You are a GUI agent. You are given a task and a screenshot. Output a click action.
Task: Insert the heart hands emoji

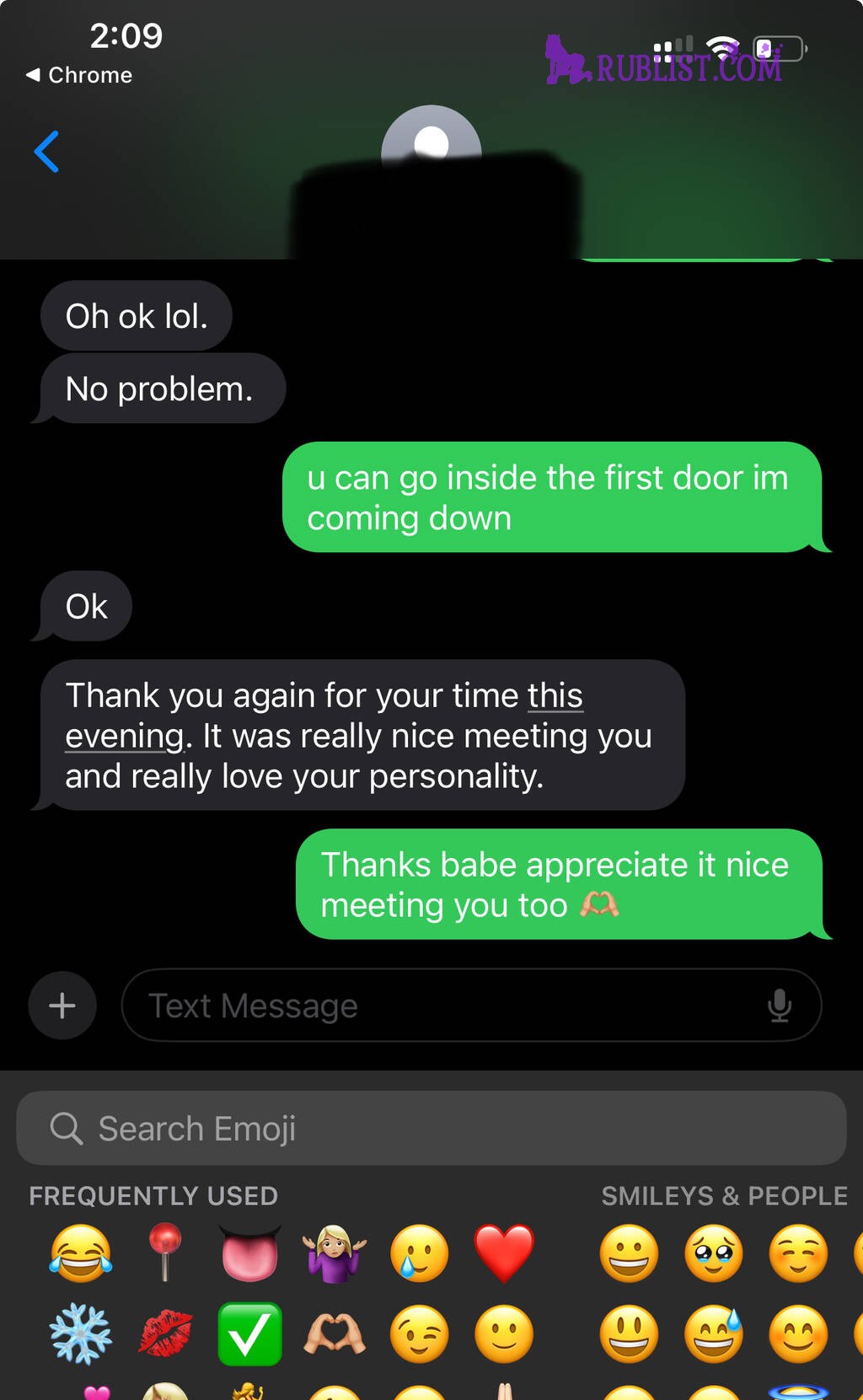coord(335,1334)
